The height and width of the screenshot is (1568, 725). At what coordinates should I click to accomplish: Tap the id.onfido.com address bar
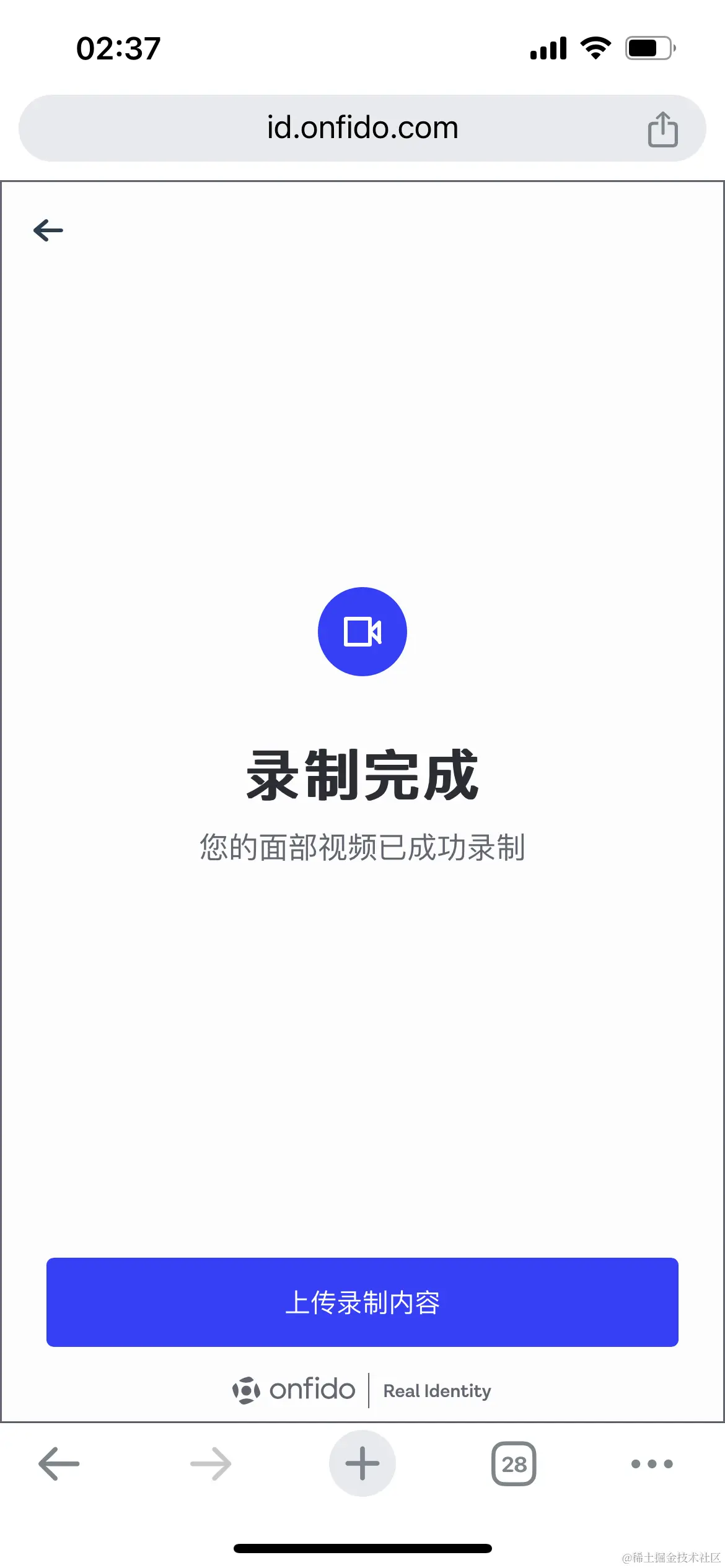tap(362, 128)
